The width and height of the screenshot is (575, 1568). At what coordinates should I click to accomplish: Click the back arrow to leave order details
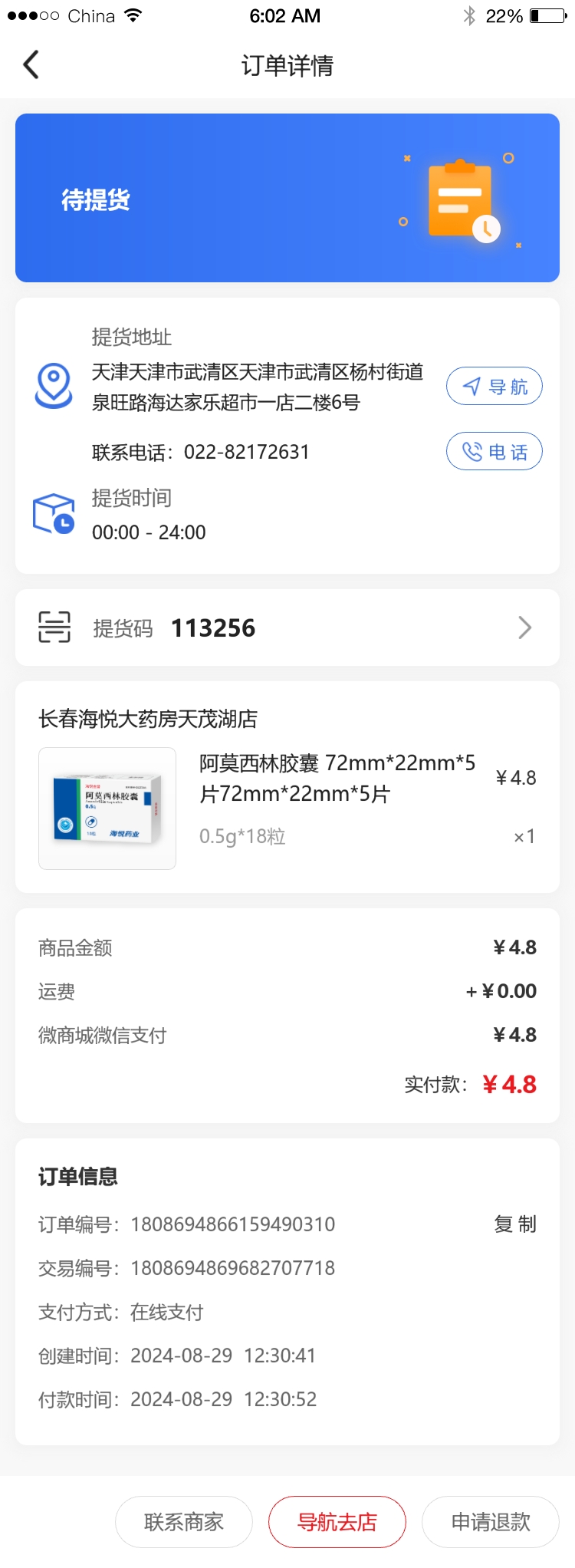pyautogui.click(x=31, y=64)
